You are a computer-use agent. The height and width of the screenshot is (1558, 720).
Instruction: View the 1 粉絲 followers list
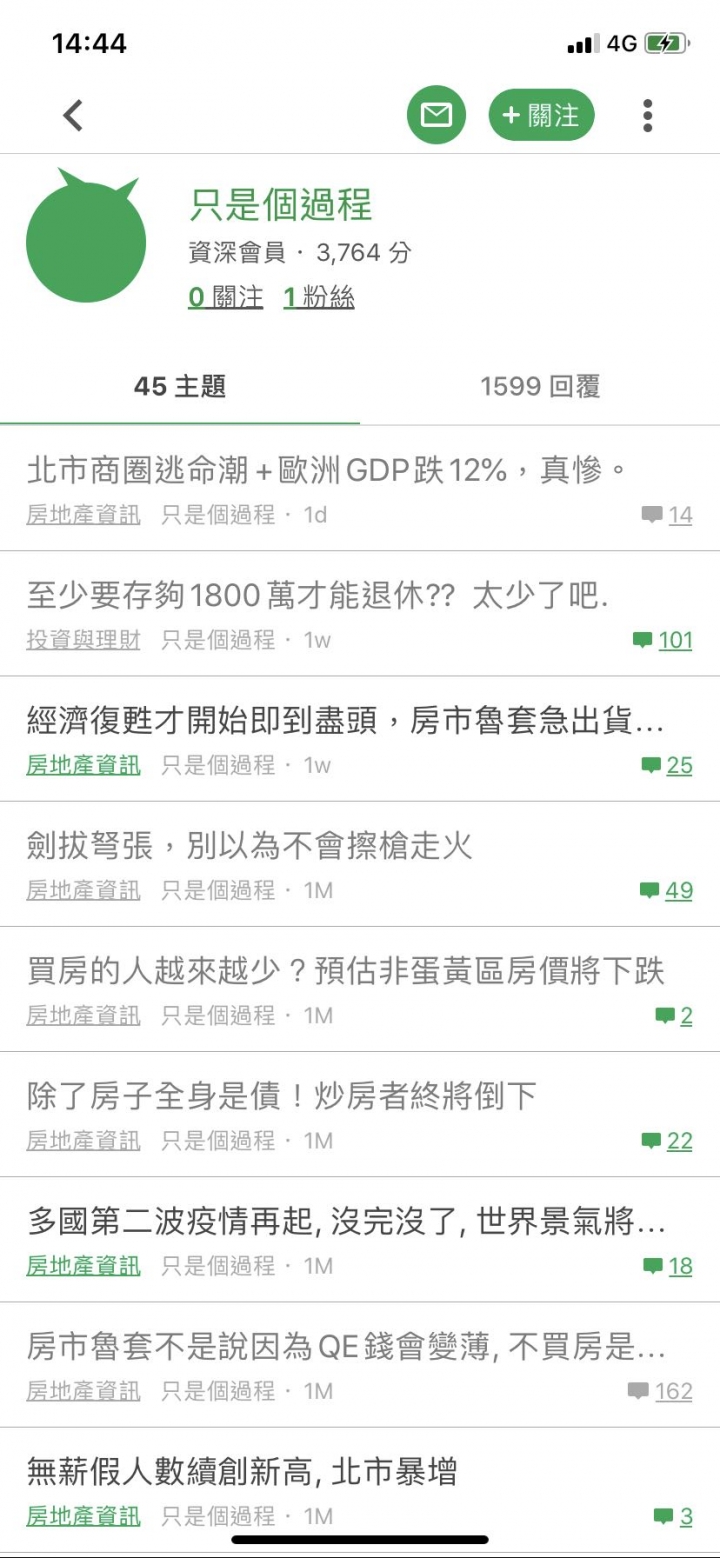319,298
